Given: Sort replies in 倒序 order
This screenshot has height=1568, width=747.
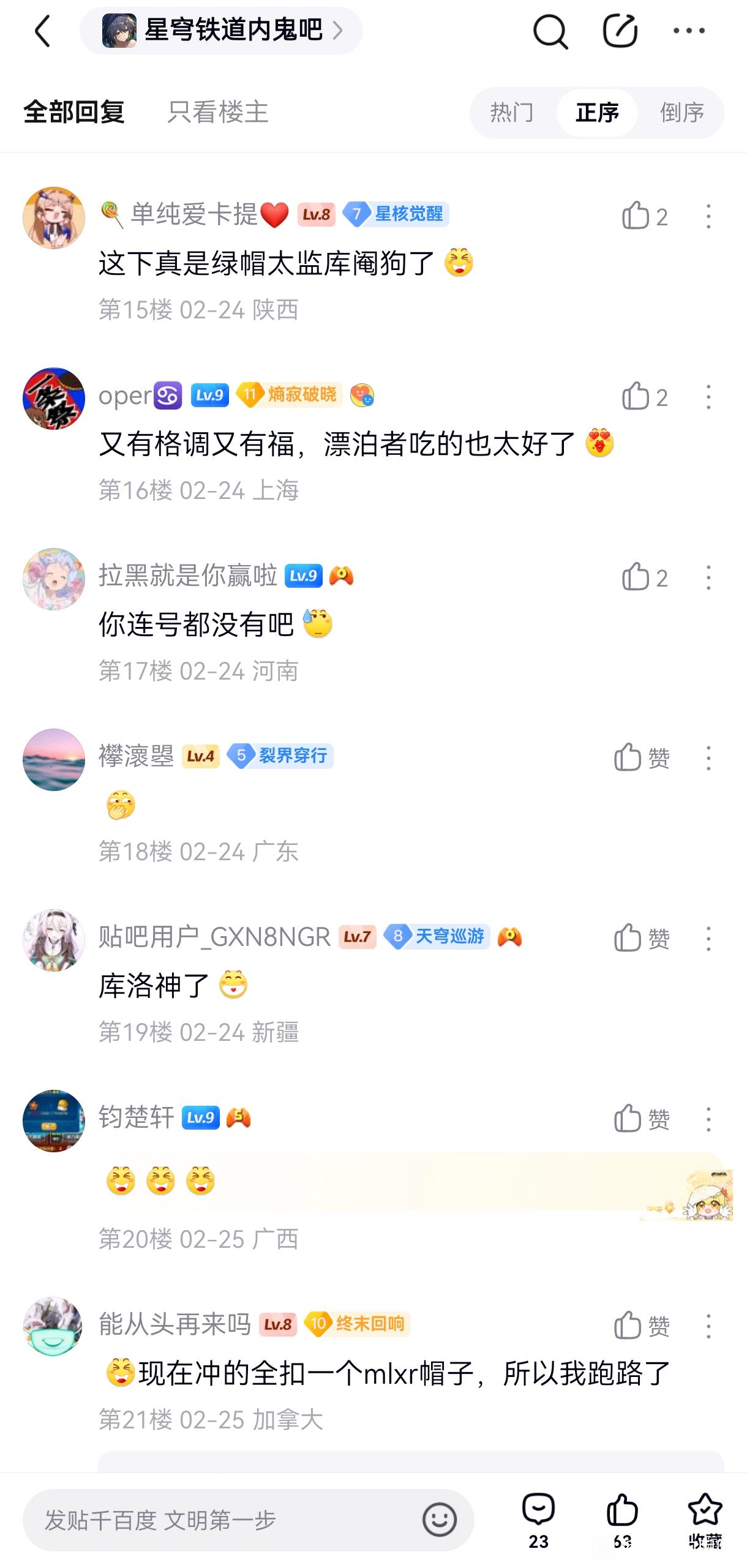Looking at the screenshot, I should [x=681, y=113].
